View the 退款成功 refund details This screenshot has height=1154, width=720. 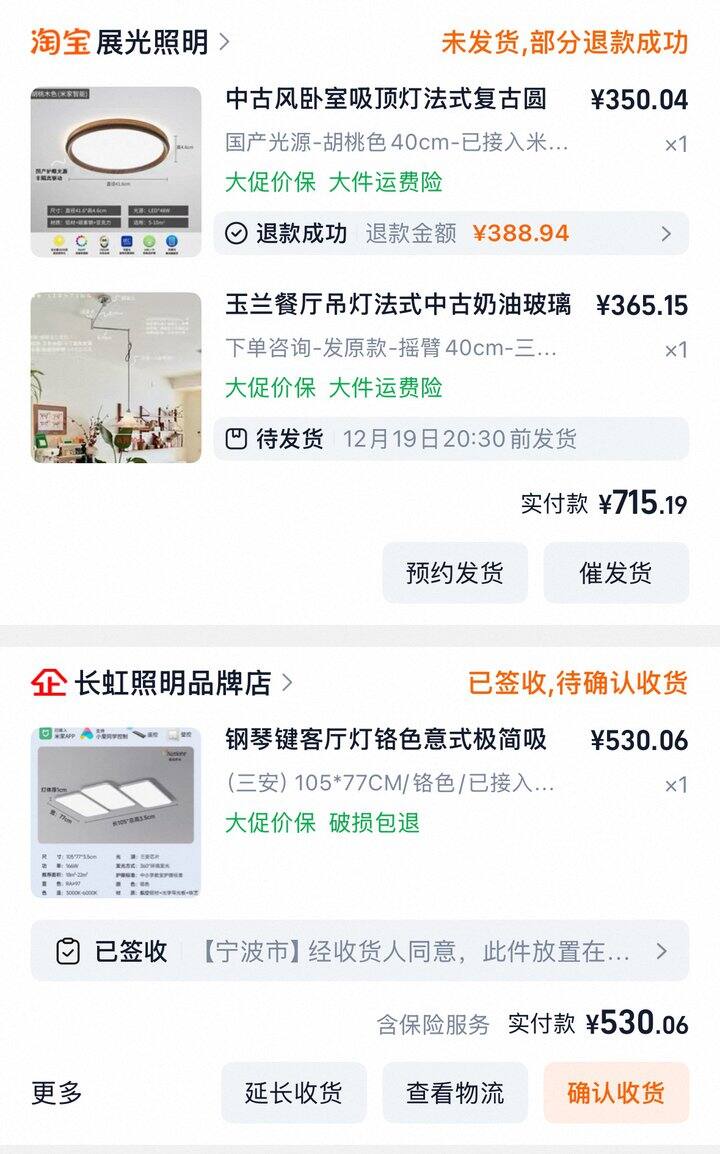pyautogui.click(x=450, y=233)
